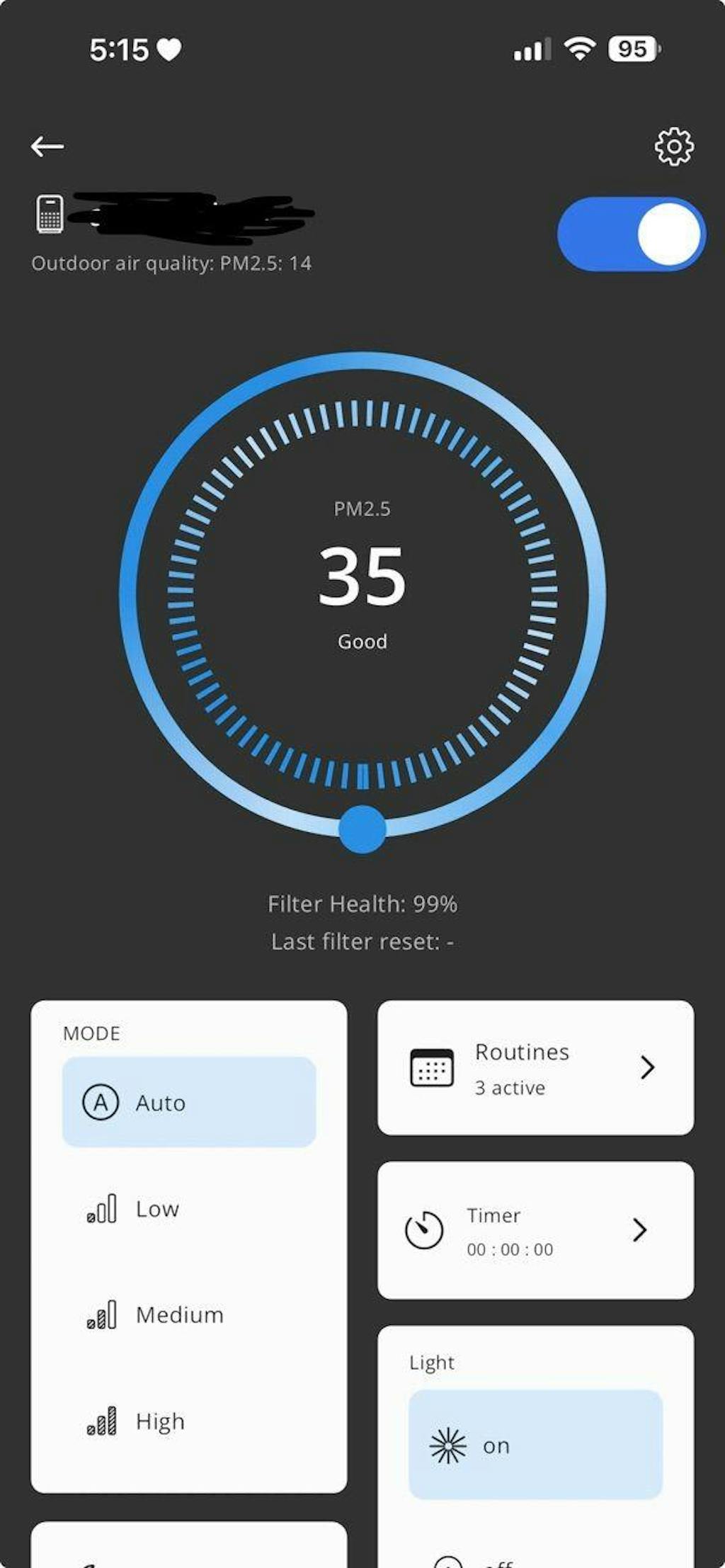Choose High fan mode
This screenshot has width=725, height=1568.
pyautogui.click(x=160, y=1421)
